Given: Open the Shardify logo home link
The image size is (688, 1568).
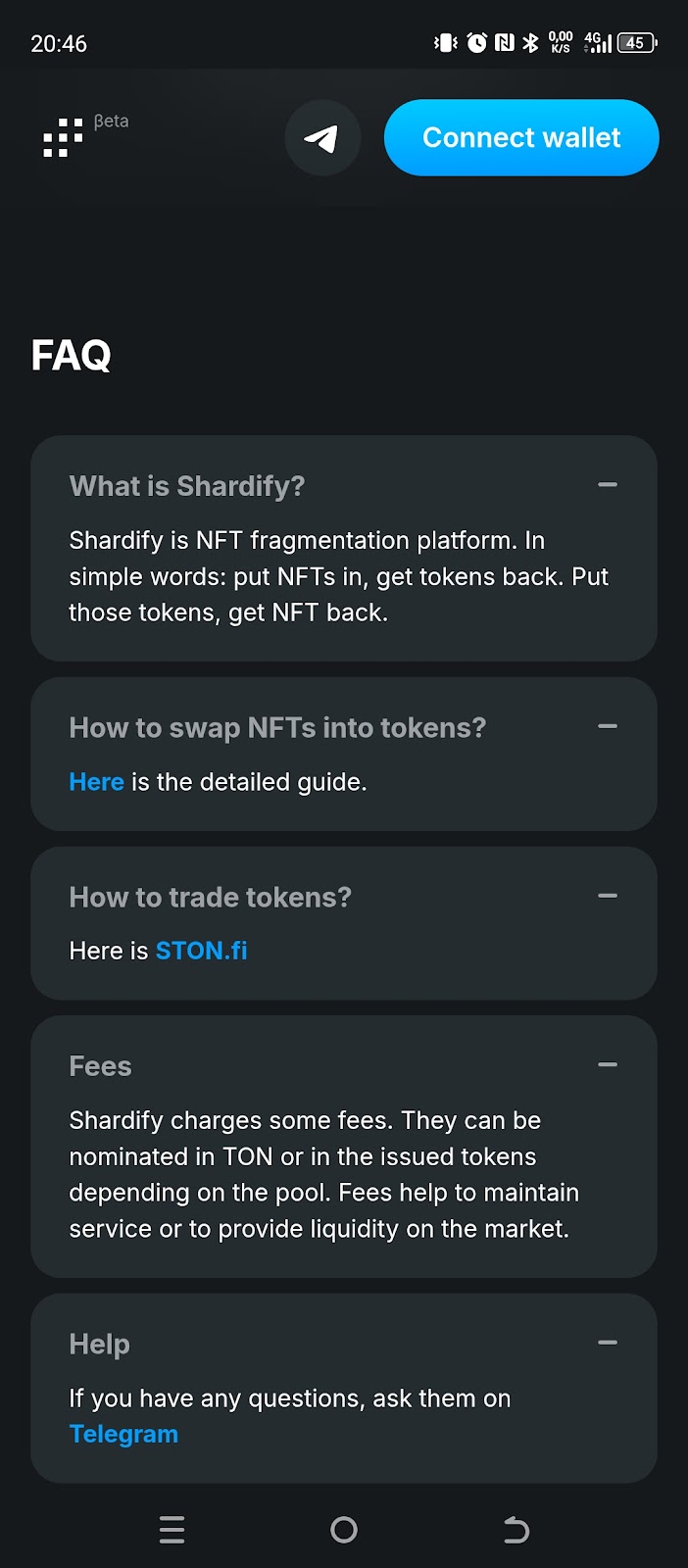Looking at the screenshot, I should (64, 138).
